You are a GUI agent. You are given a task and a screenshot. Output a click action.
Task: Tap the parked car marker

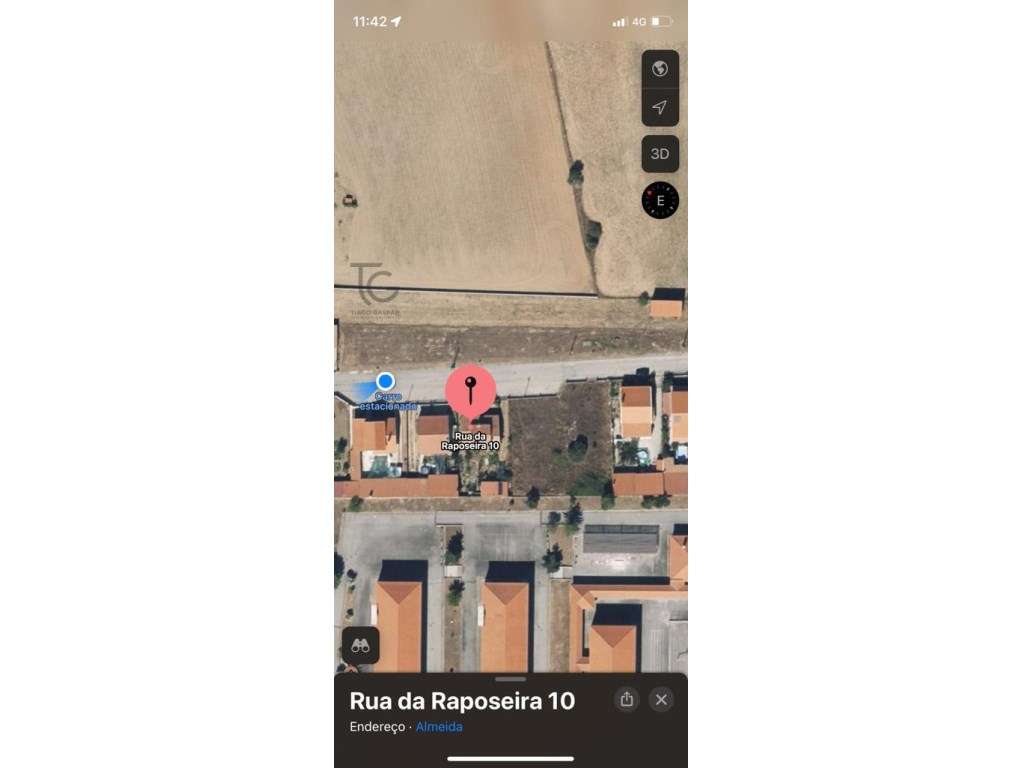point(385,381)
